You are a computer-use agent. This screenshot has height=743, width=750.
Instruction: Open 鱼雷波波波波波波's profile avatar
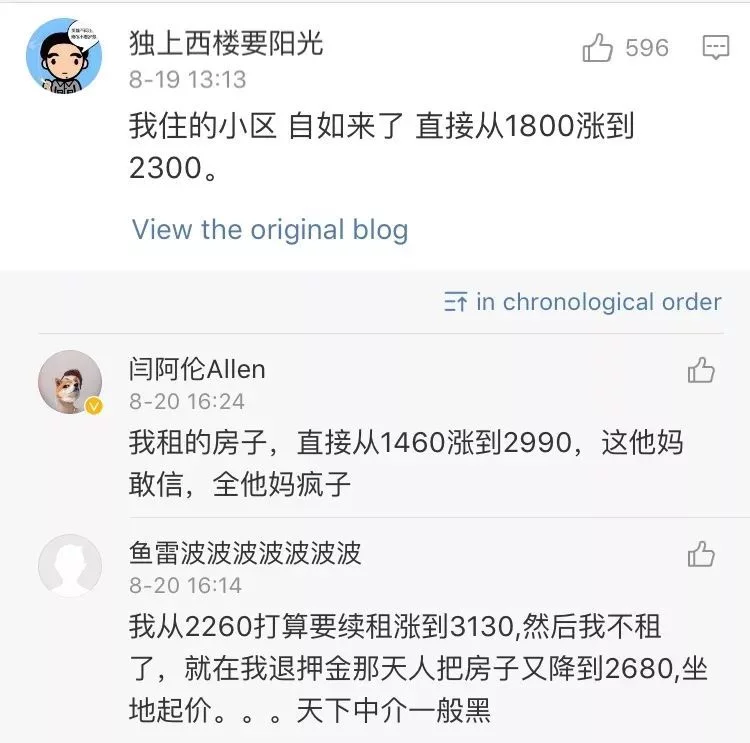pyautogui.click(x=69, y=565)
